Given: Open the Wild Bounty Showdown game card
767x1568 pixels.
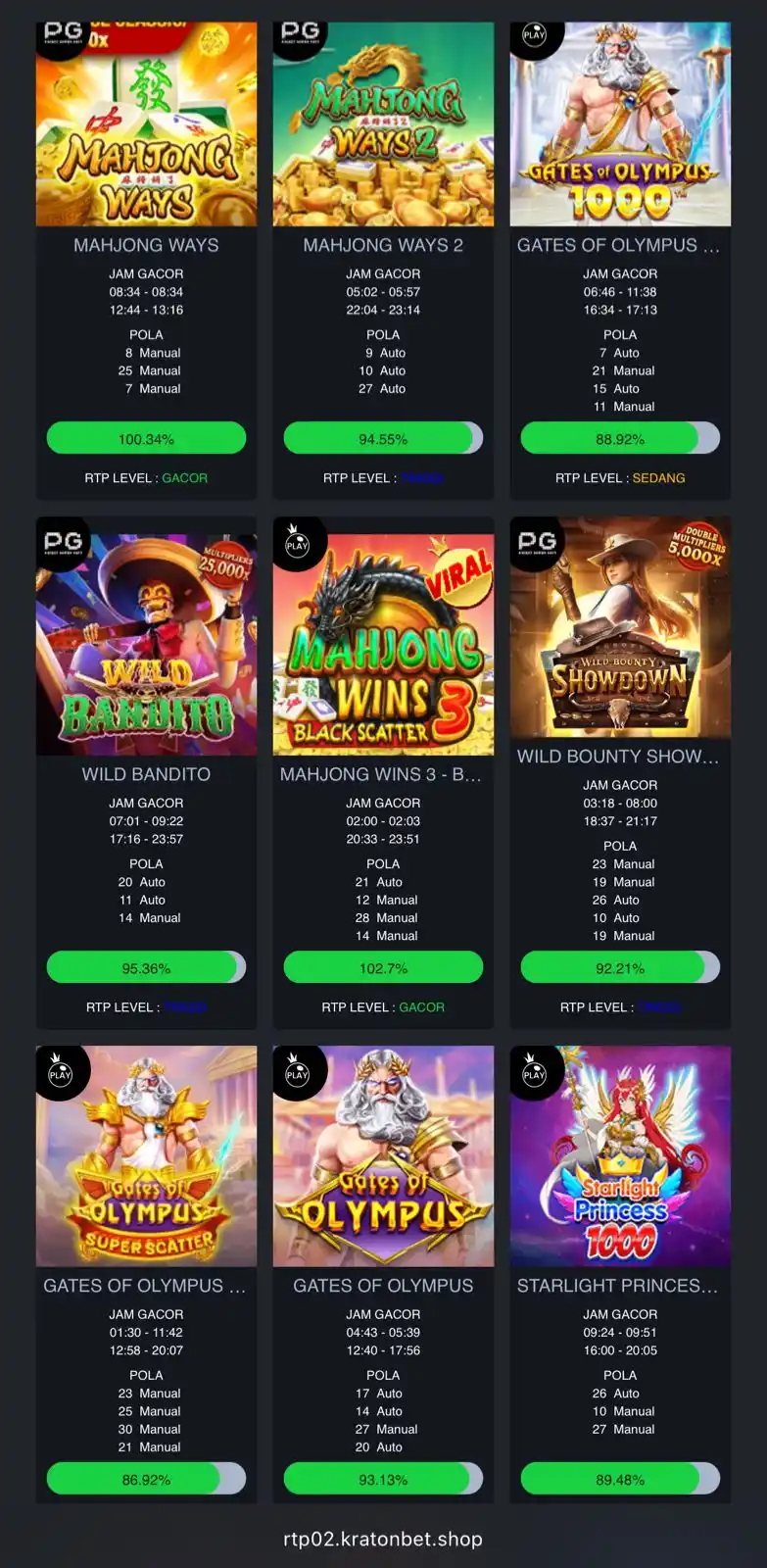Looking at the screenshot, I should [x=620, y=629].
